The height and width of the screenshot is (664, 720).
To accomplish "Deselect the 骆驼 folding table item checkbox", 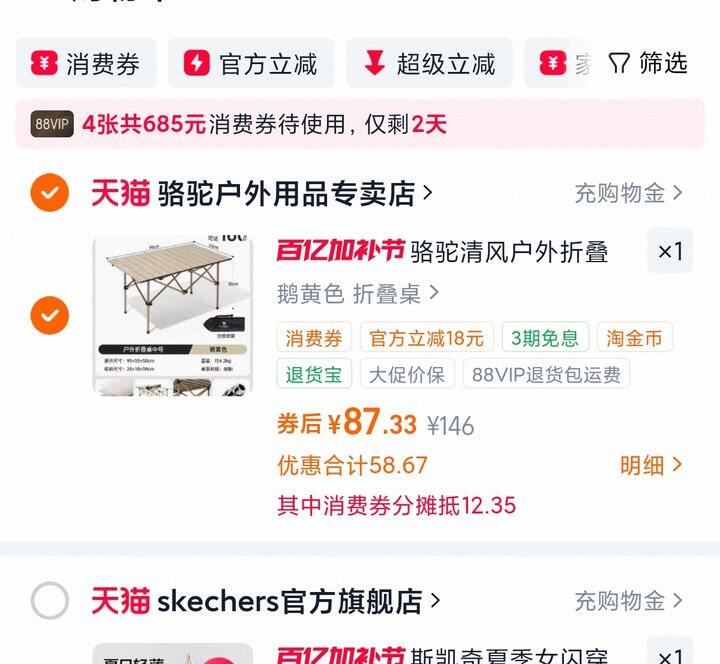I will pos(49,316).
